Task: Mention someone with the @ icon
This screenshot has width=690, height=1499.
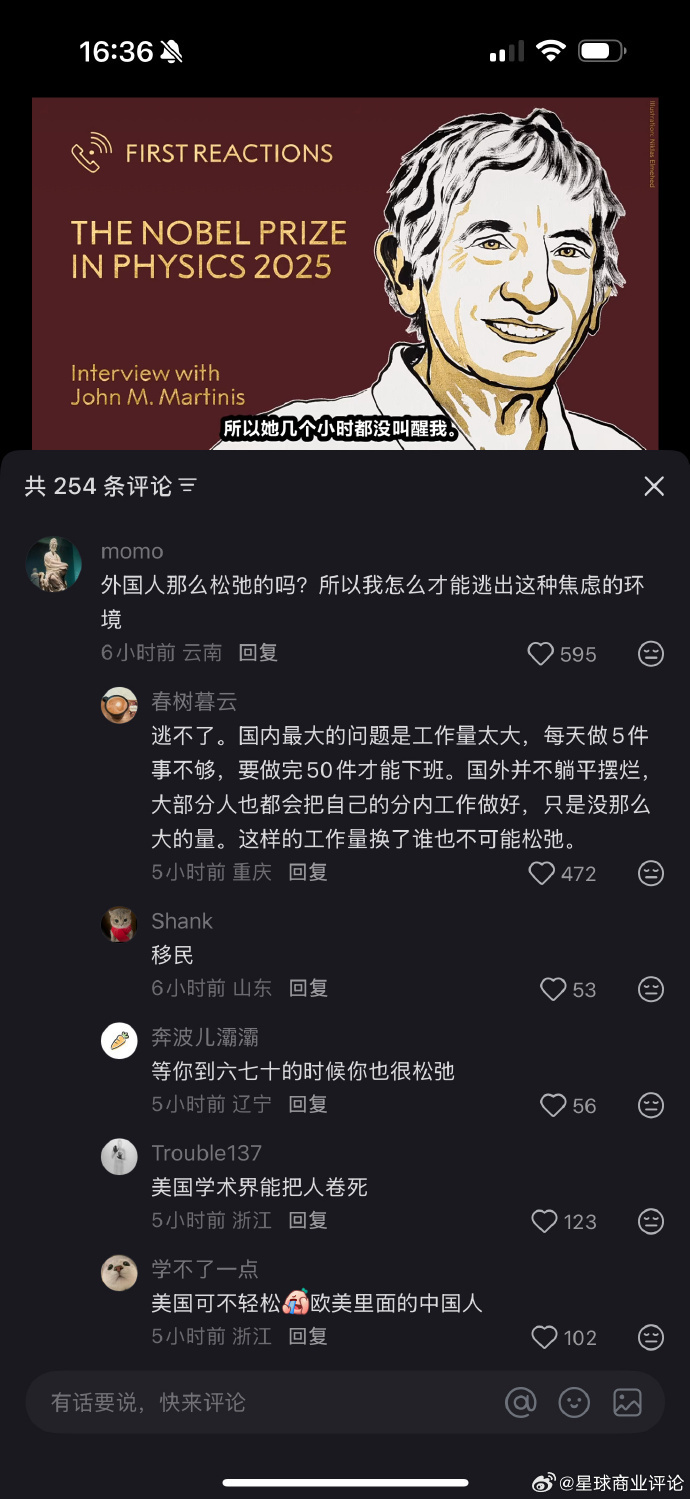Action: click(521, 1402)
